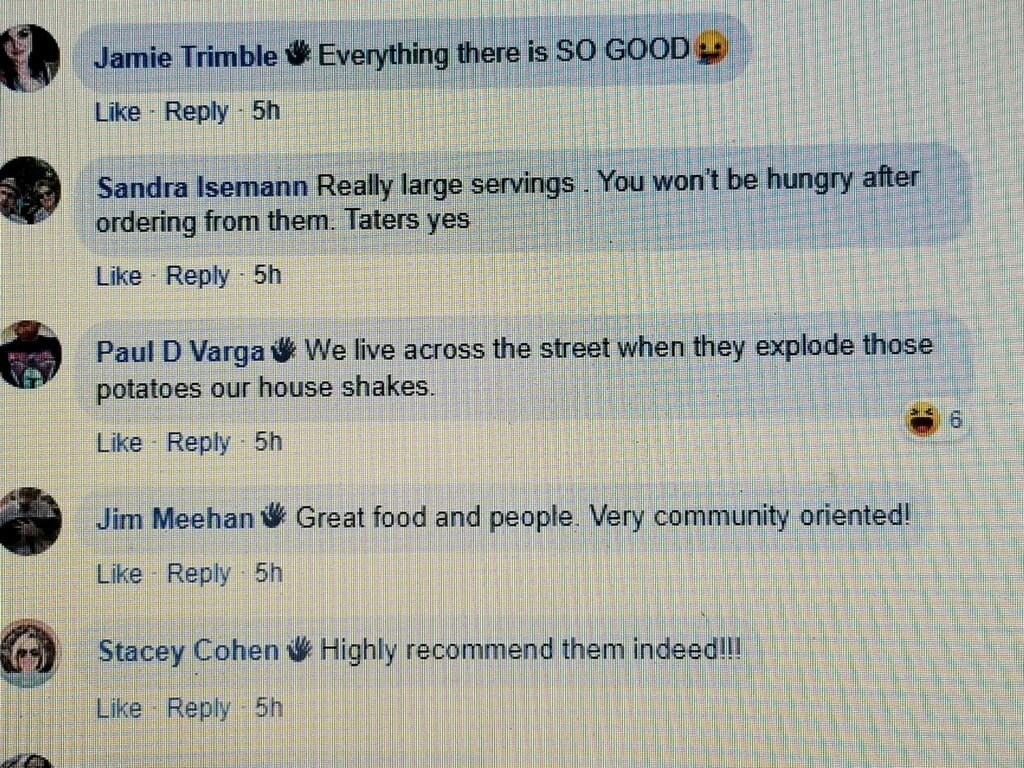Open Jim Meehan's profile name
Image resolution: width=1024 pixels, height=768 pixels.
(x=175, y=519)
